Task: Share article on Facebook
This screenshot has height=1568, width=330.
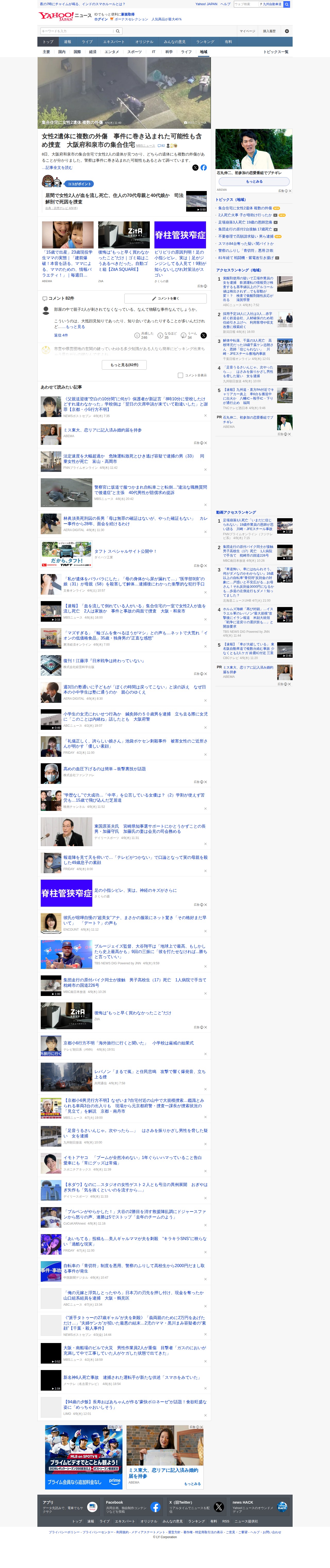Action: tap(204, 167)
